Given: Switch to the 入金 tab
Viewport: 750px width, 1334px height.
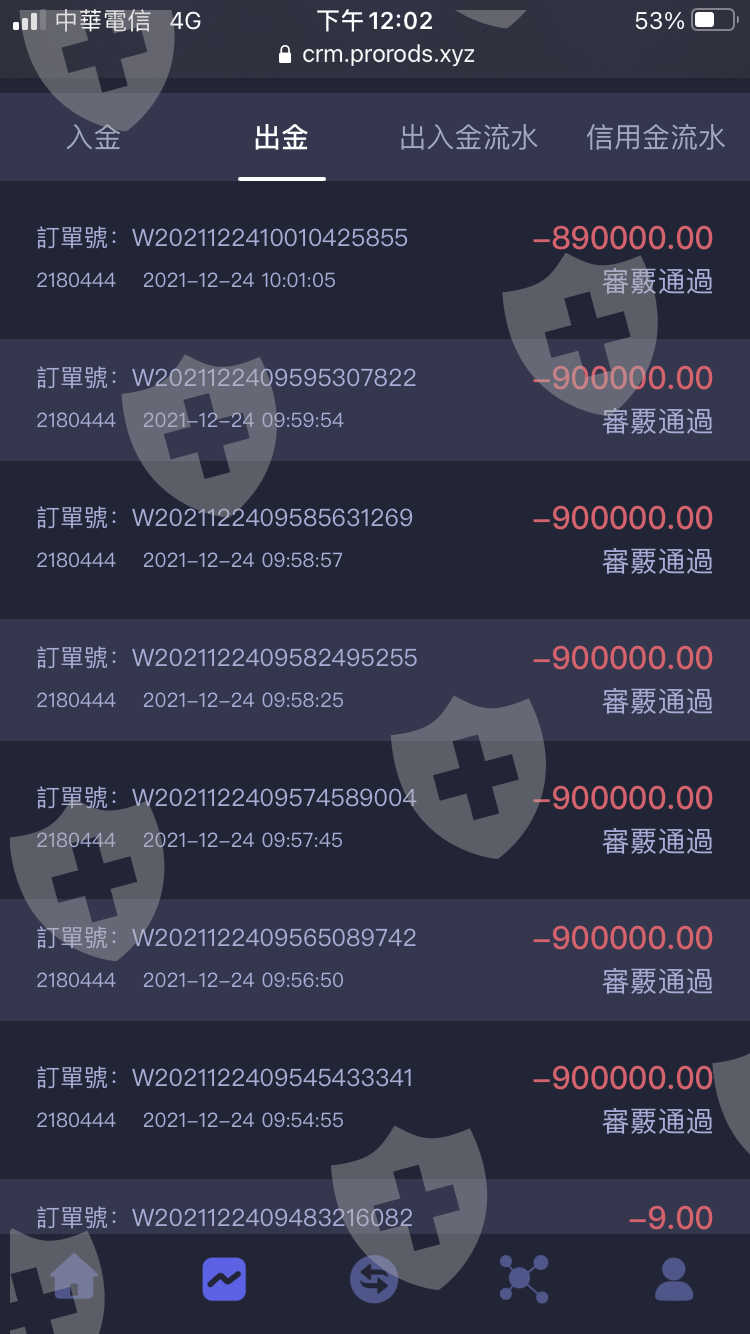Looking at the screenshot, I should 94,138.
